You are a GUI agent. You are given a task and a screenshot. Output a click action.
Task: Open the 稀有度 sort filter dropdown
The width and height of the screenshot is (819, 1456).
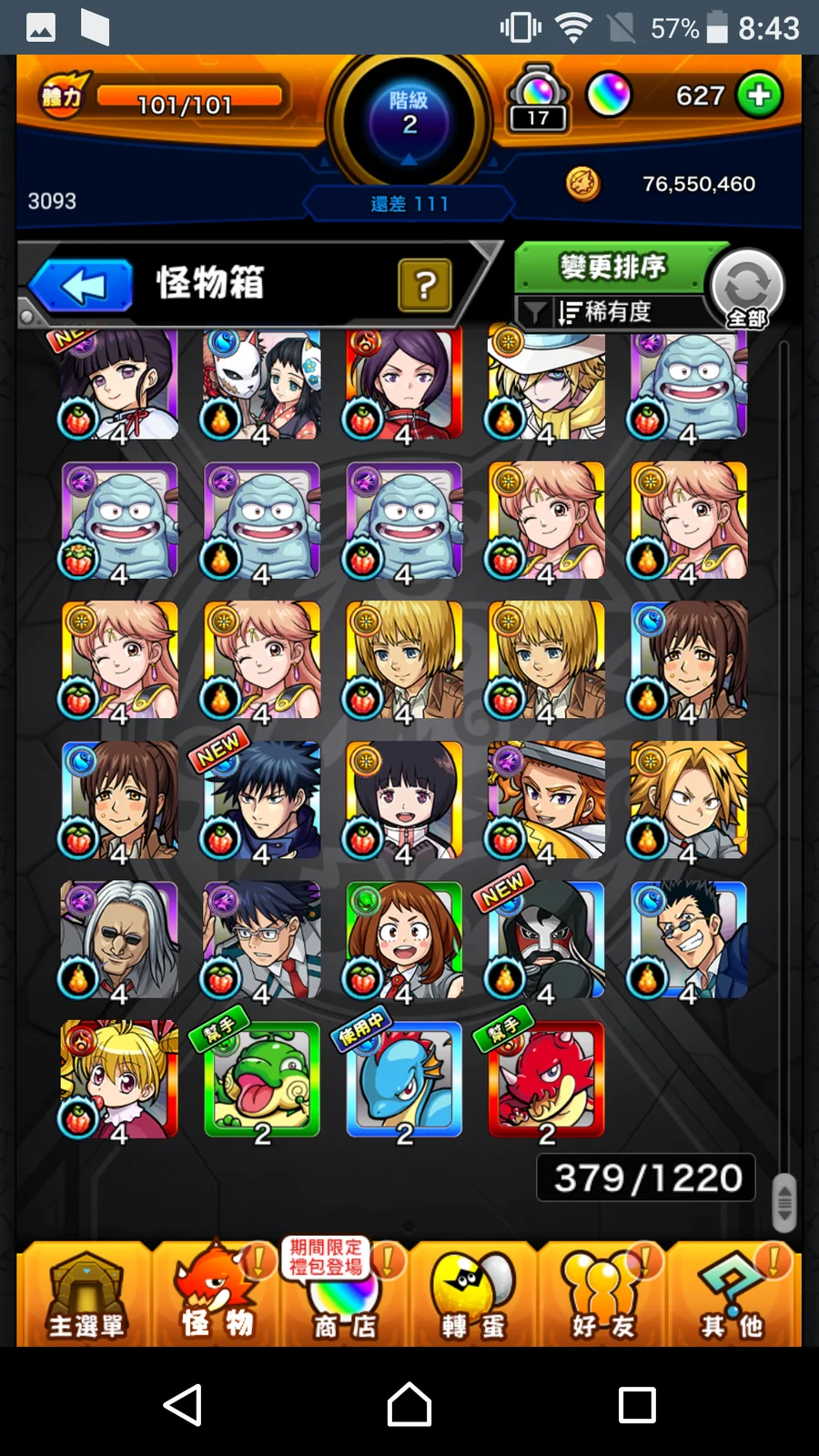[605, 312]
